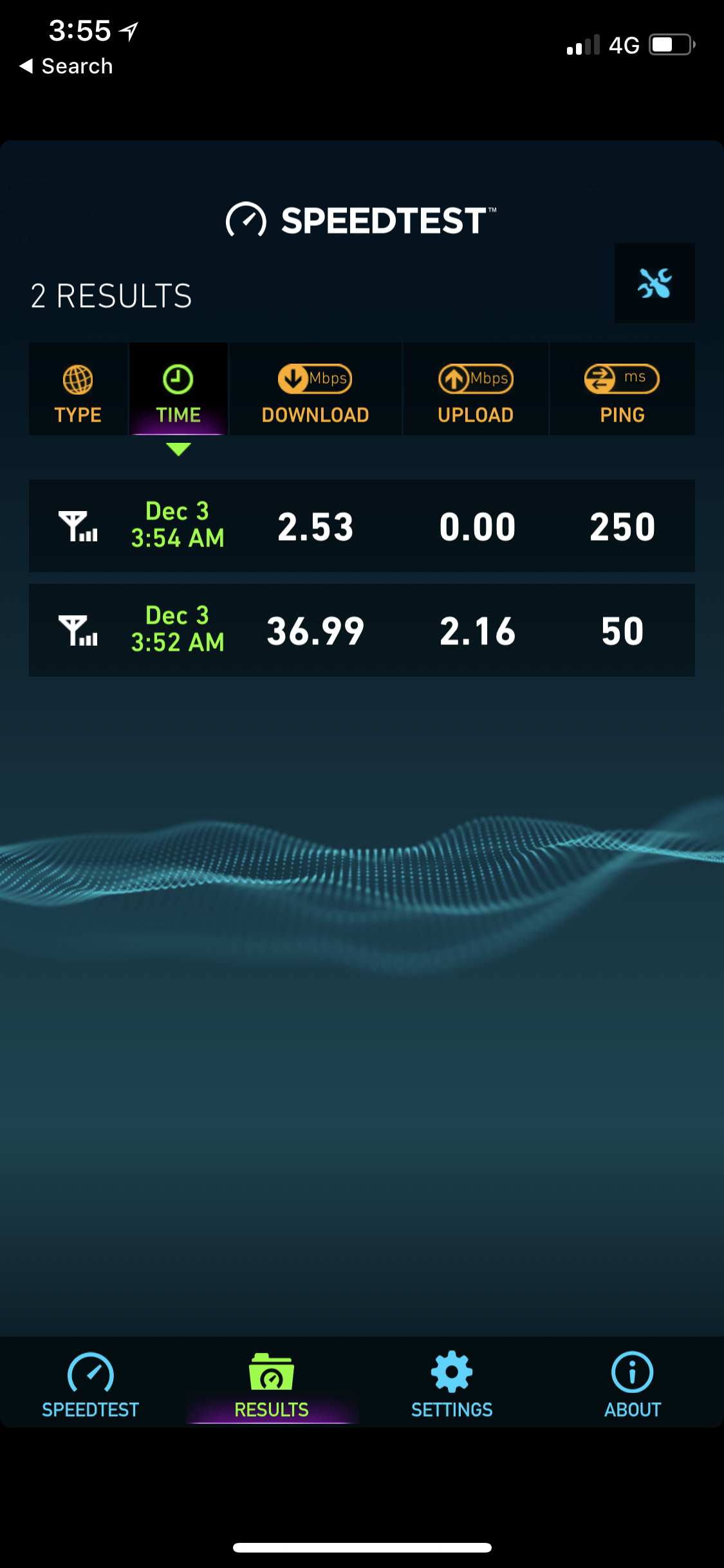
Task: Open the 3:52 AM test result
Action: coord(362,630)
